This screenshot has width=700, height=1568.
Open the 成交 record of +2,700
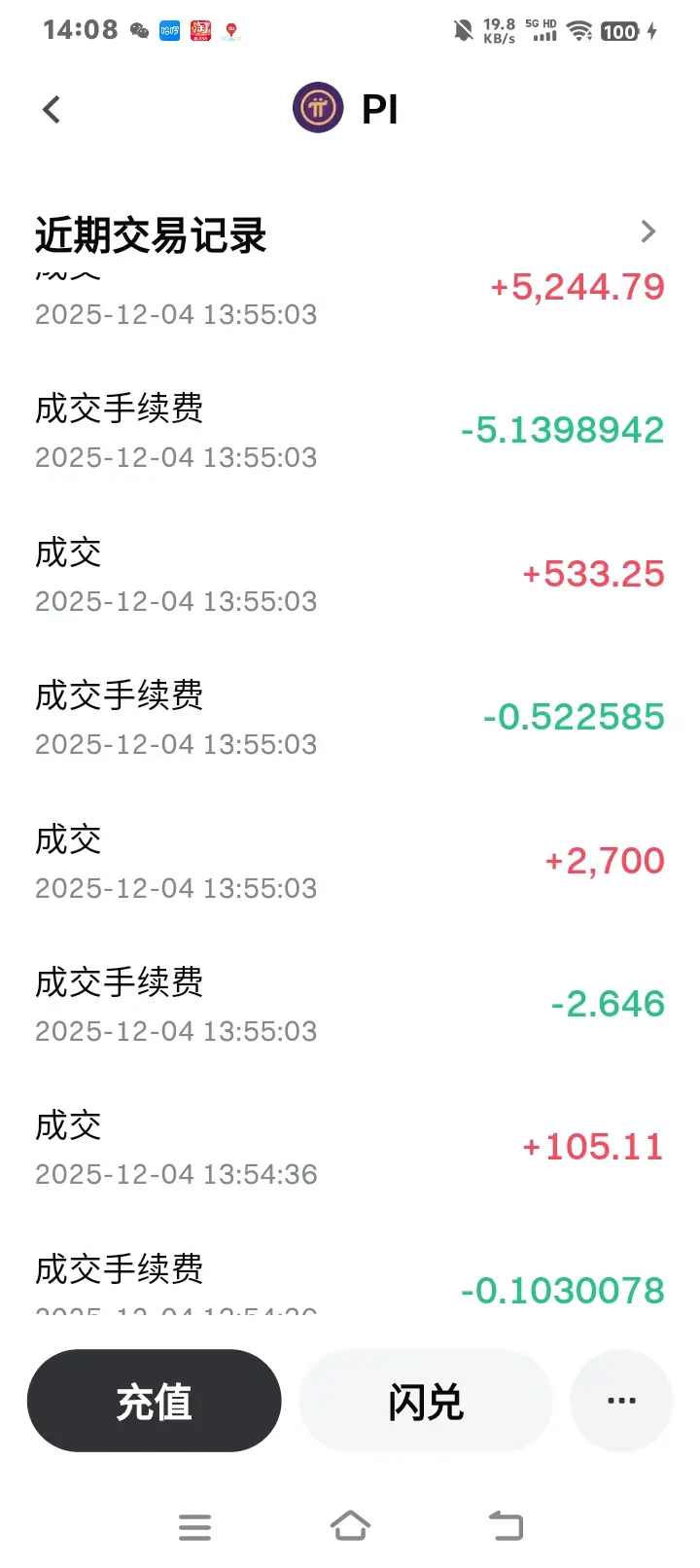350,862
